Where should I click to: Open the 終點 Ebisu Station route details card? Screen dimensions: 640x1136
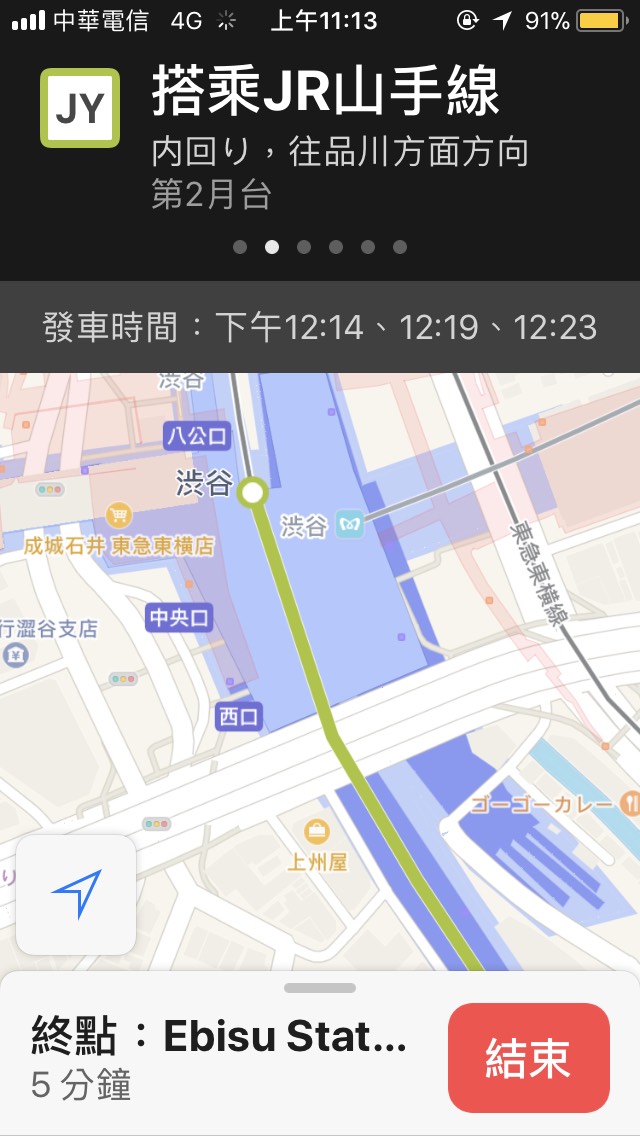(220, 1058)
